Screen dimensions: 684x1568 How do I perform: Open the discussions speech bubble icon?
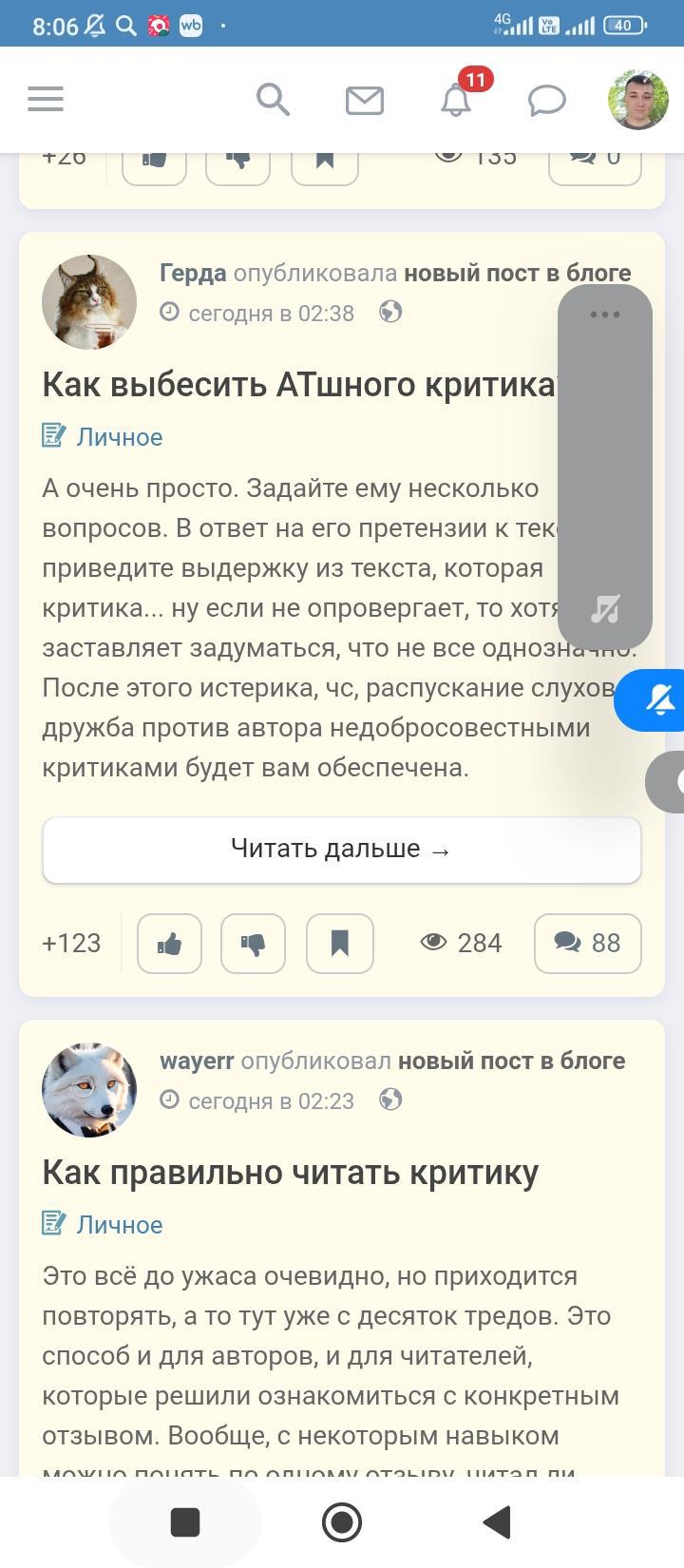(547, 100)
